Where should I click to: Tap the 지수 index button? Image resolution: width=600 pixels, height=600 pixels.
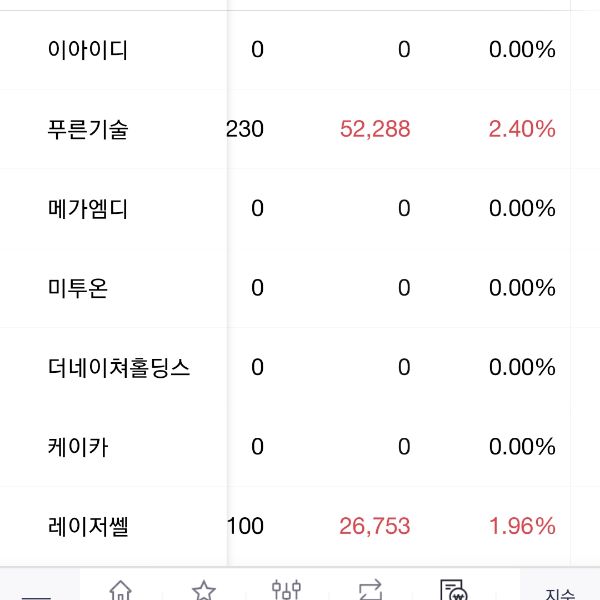click(559, 592)
